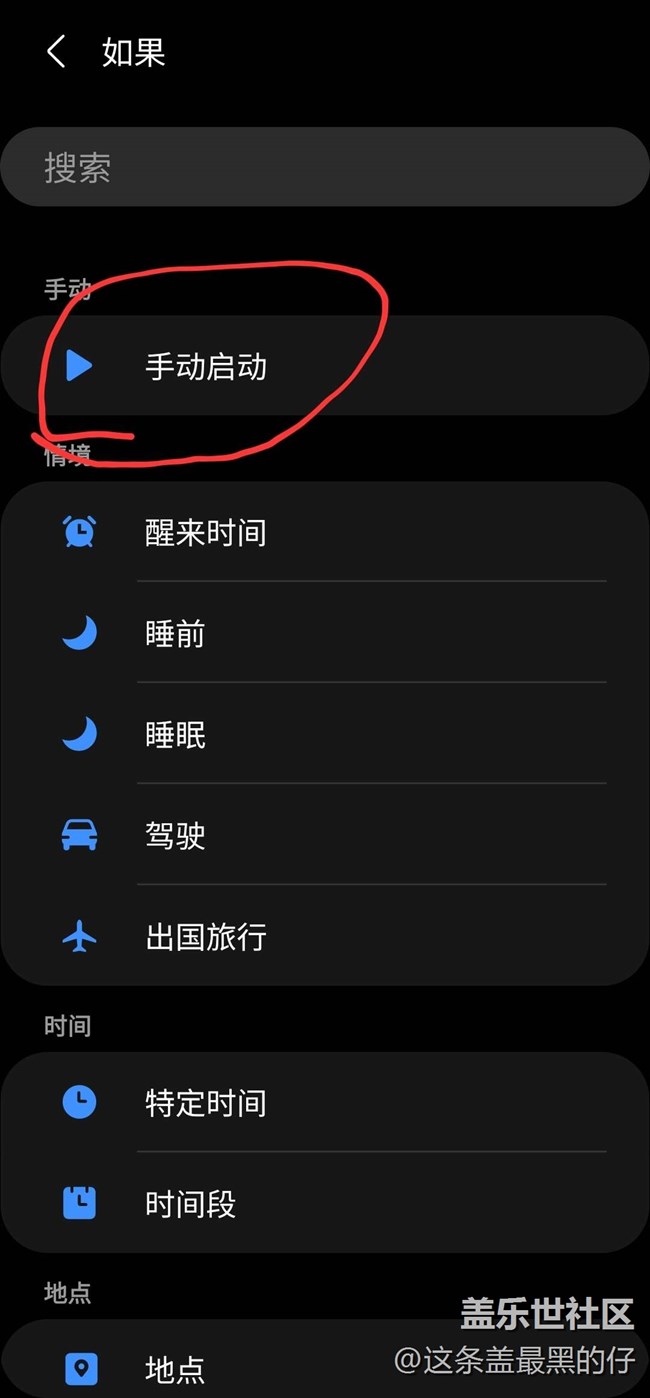Go back from the 如果 screen
Image resolution: width=650 pixels, height=1398 pixels.
(x=56, y=52)
